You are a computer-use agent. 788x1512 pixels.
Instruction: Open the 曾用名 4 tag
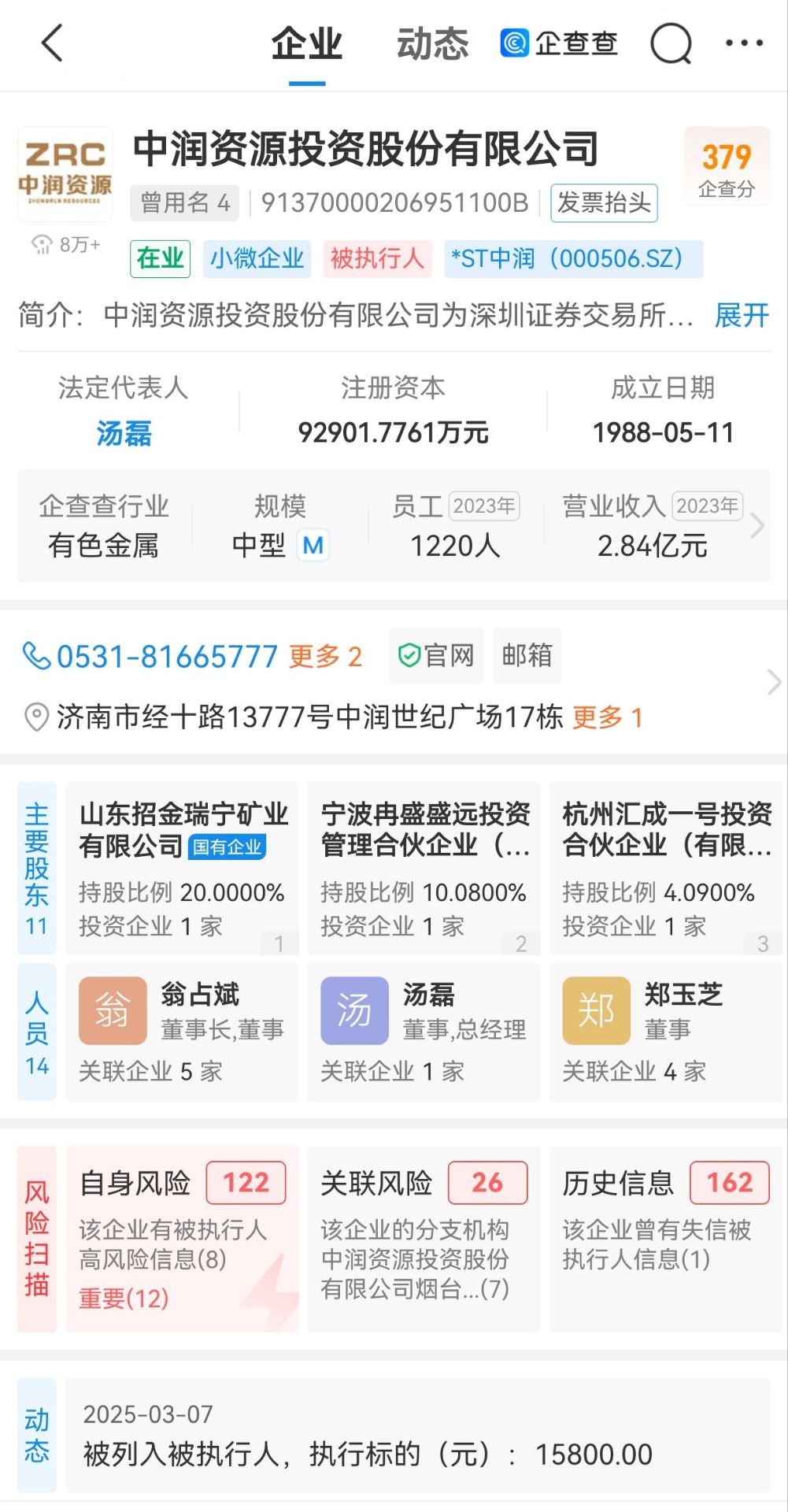click(185, 203)
